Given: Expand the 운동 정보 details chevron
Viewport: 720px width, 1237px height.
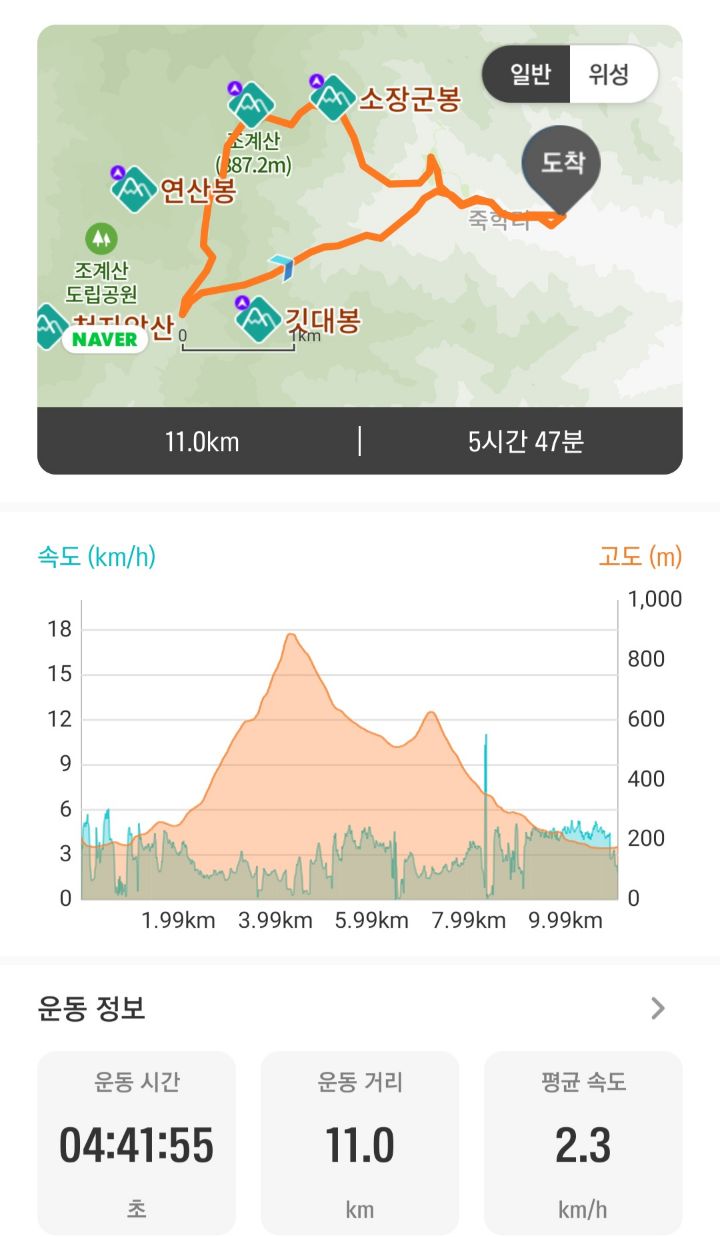Looking at the screenshot, I should click(657, 1008).
